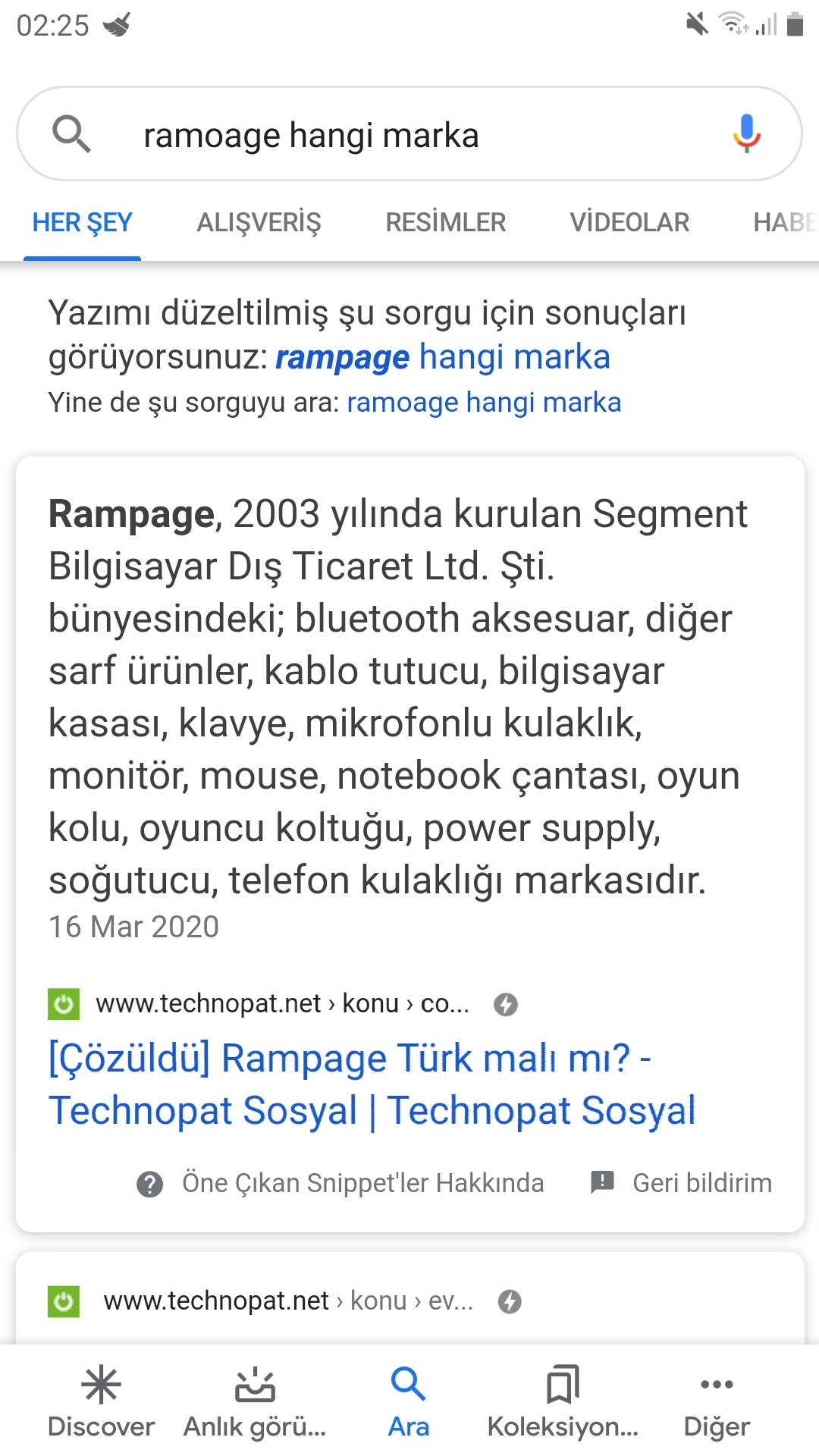Image resolution: width=819 pixels, height=1456 pixels.
Task: Select the HER ŞEY tab
Action: [x=82, y=222]
